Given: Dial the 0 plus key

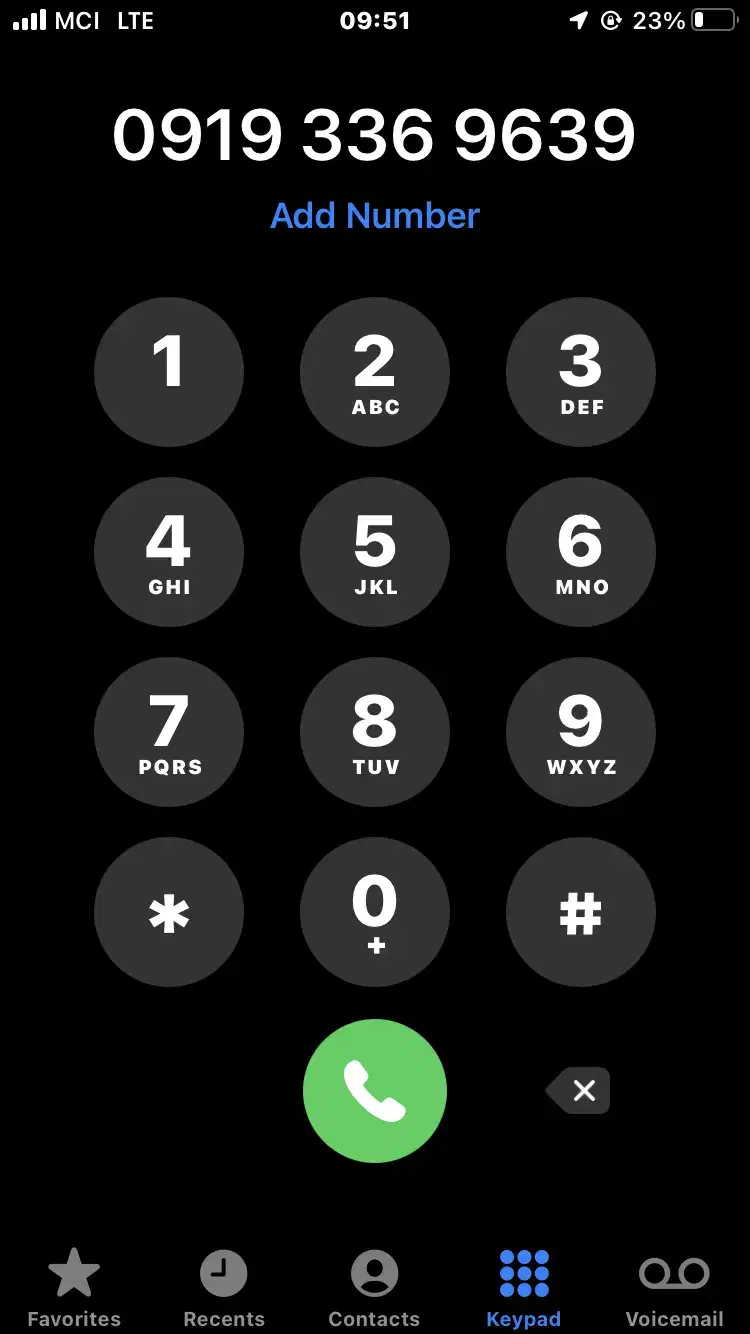Looking at the screenshot, I should [375, 912].
